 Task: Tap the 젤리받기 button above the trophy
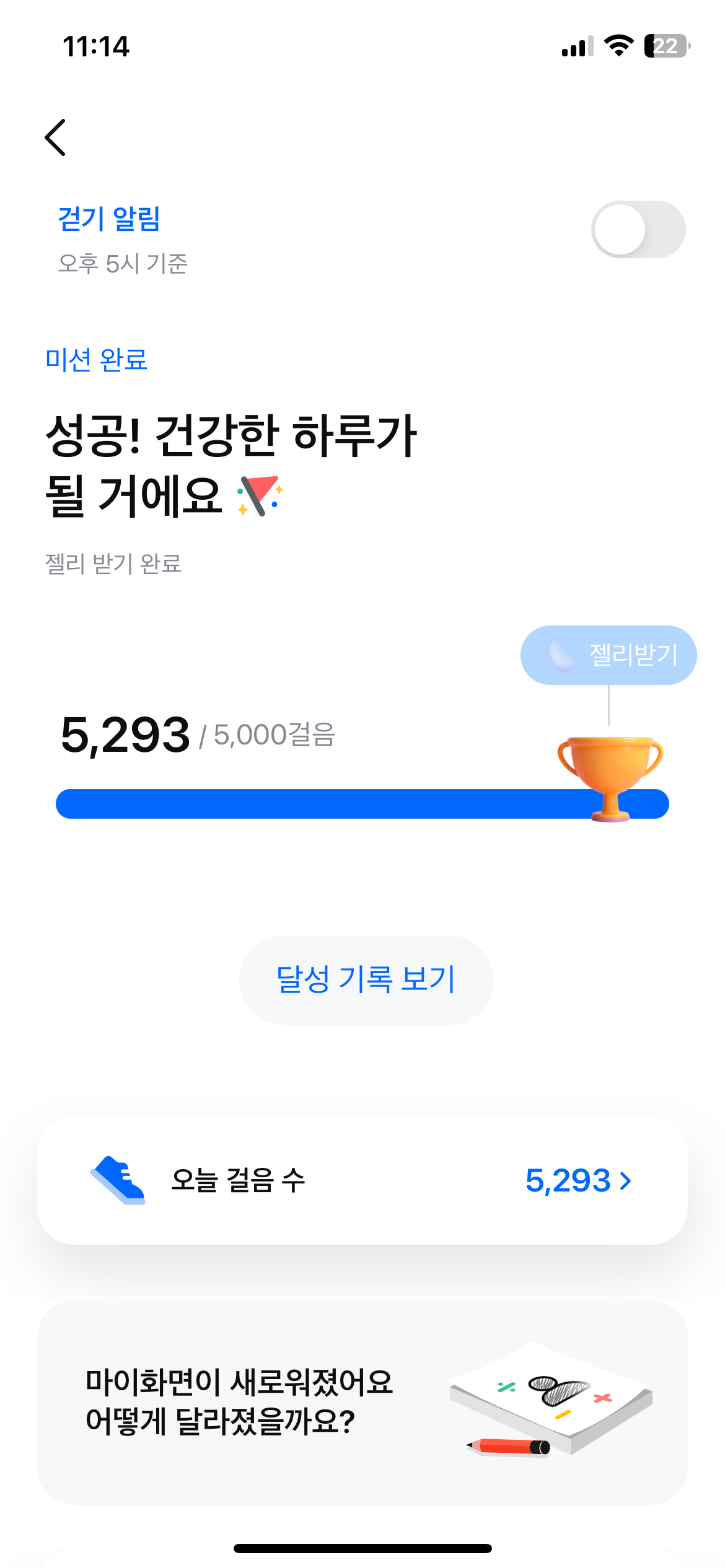point(609,655)
